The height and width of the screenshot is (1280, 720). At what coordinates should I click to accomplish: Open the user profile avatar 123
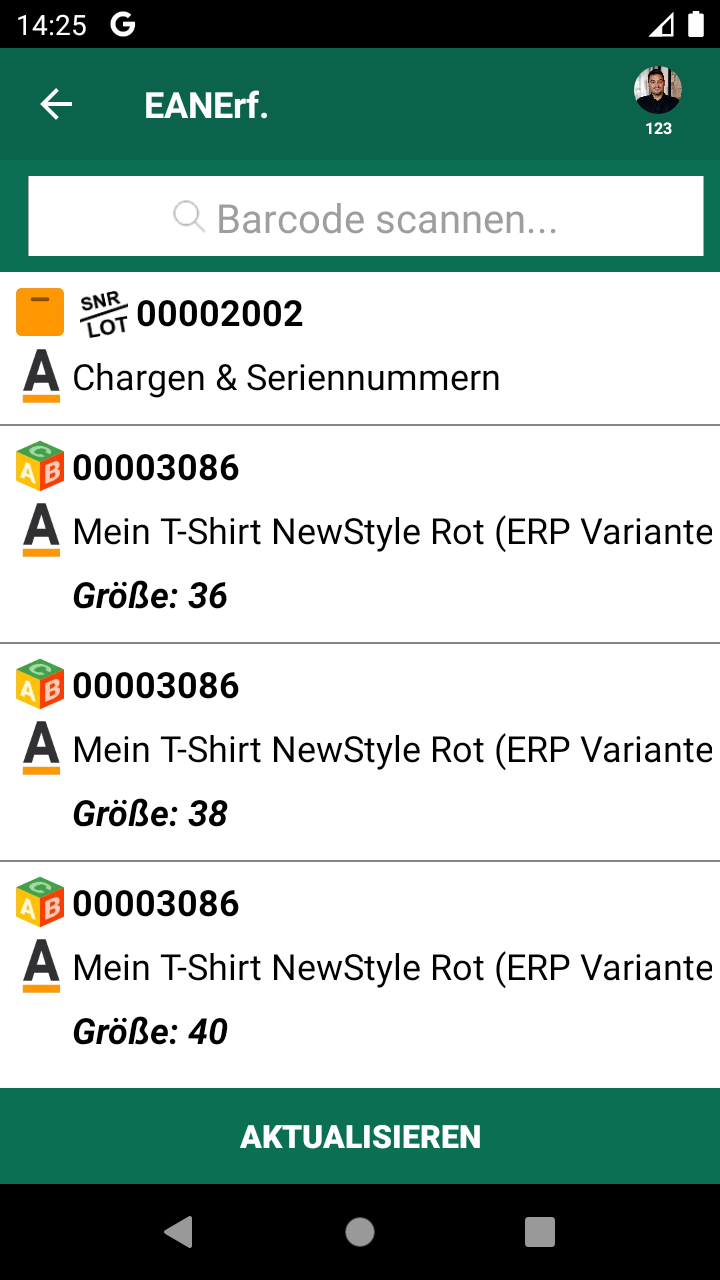point(658,100)
